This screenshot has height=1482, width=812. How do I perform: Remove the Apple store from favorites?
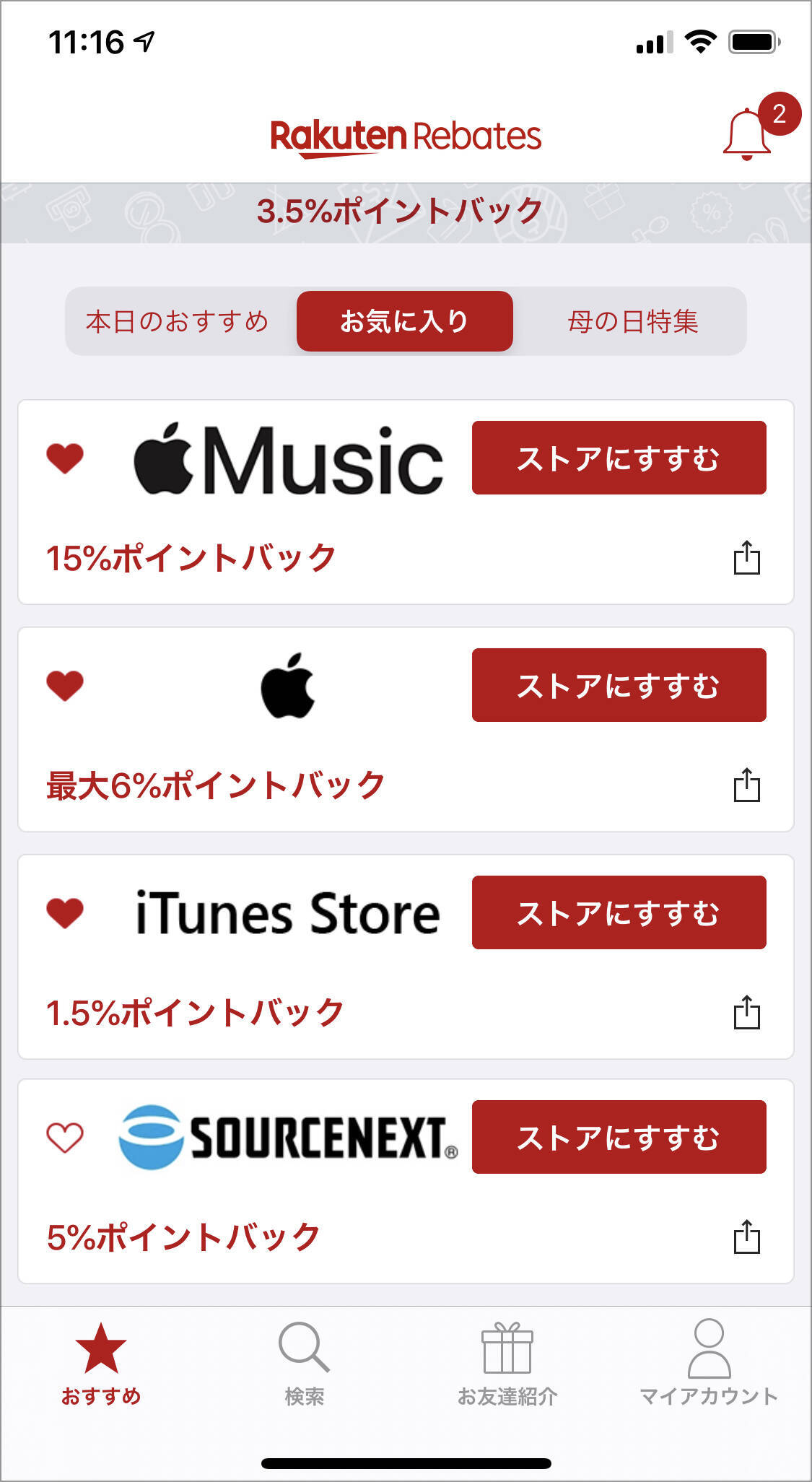(65, 685)
